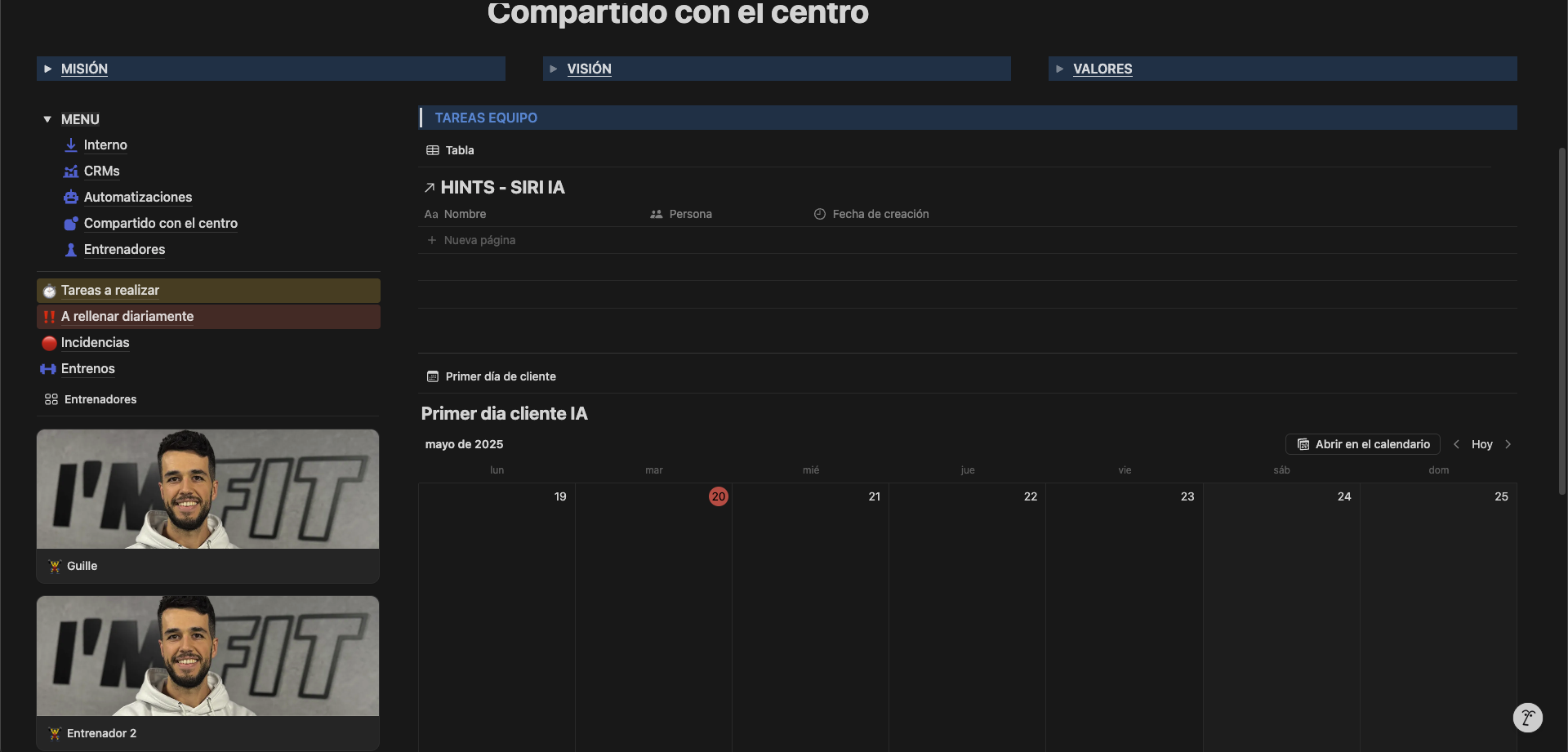This screenshot has height=752, width=1568.
Task: Open the Interno page link
Action: pos(105,145)
